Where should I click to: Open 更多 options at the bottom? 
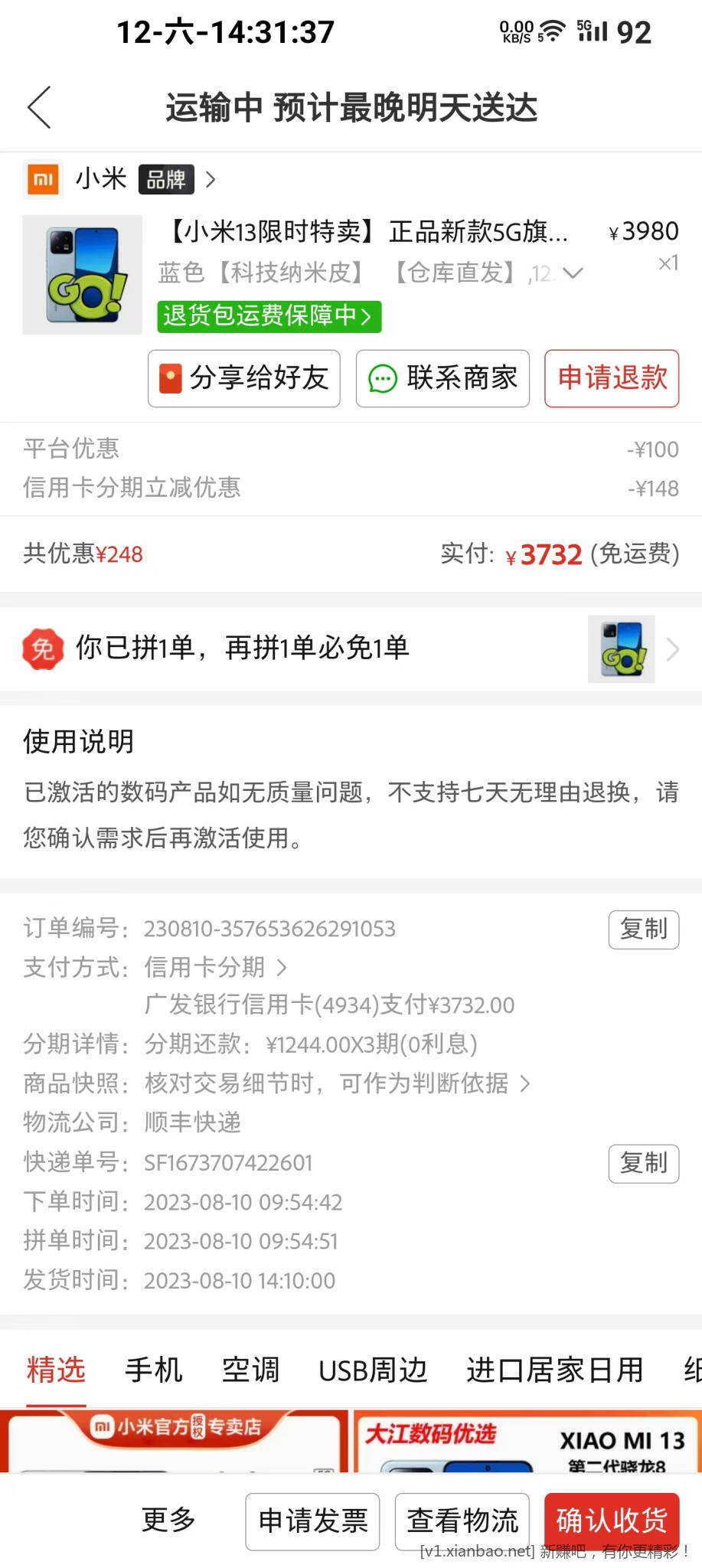tap(168, 1520)
